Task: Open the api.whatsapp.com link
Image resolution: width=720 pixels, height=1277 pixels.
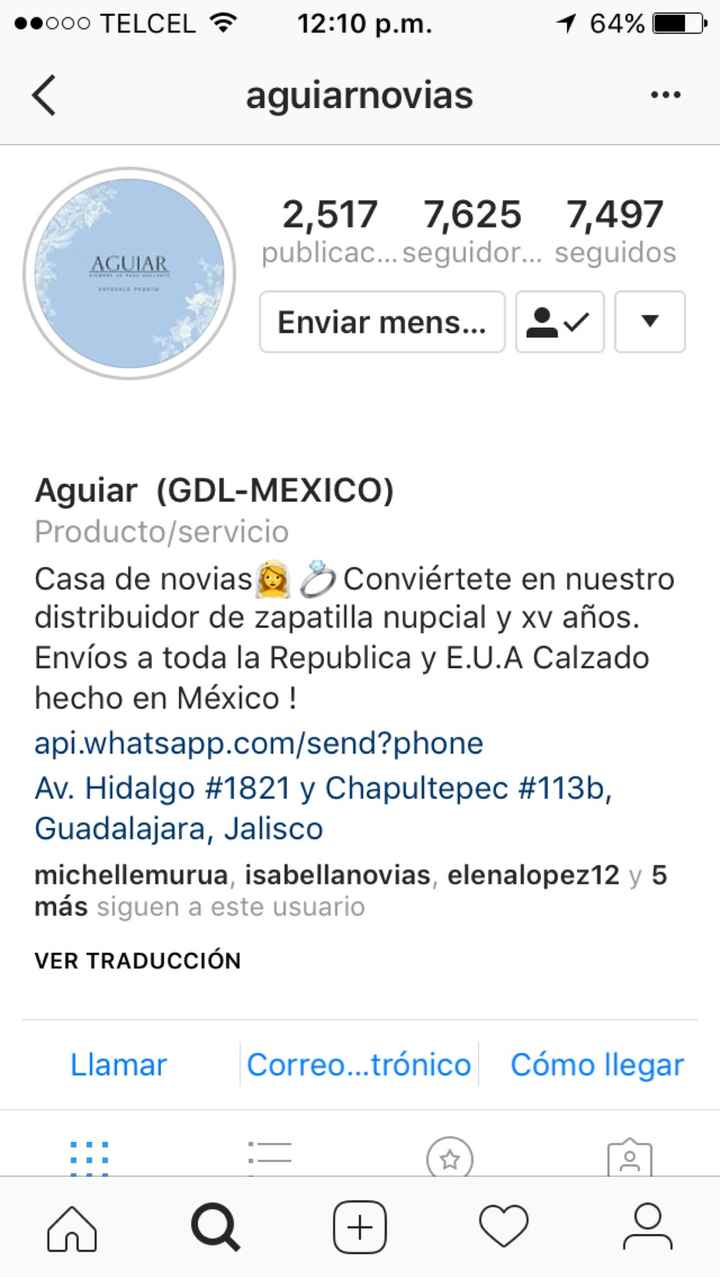Action: pos(258,743)
